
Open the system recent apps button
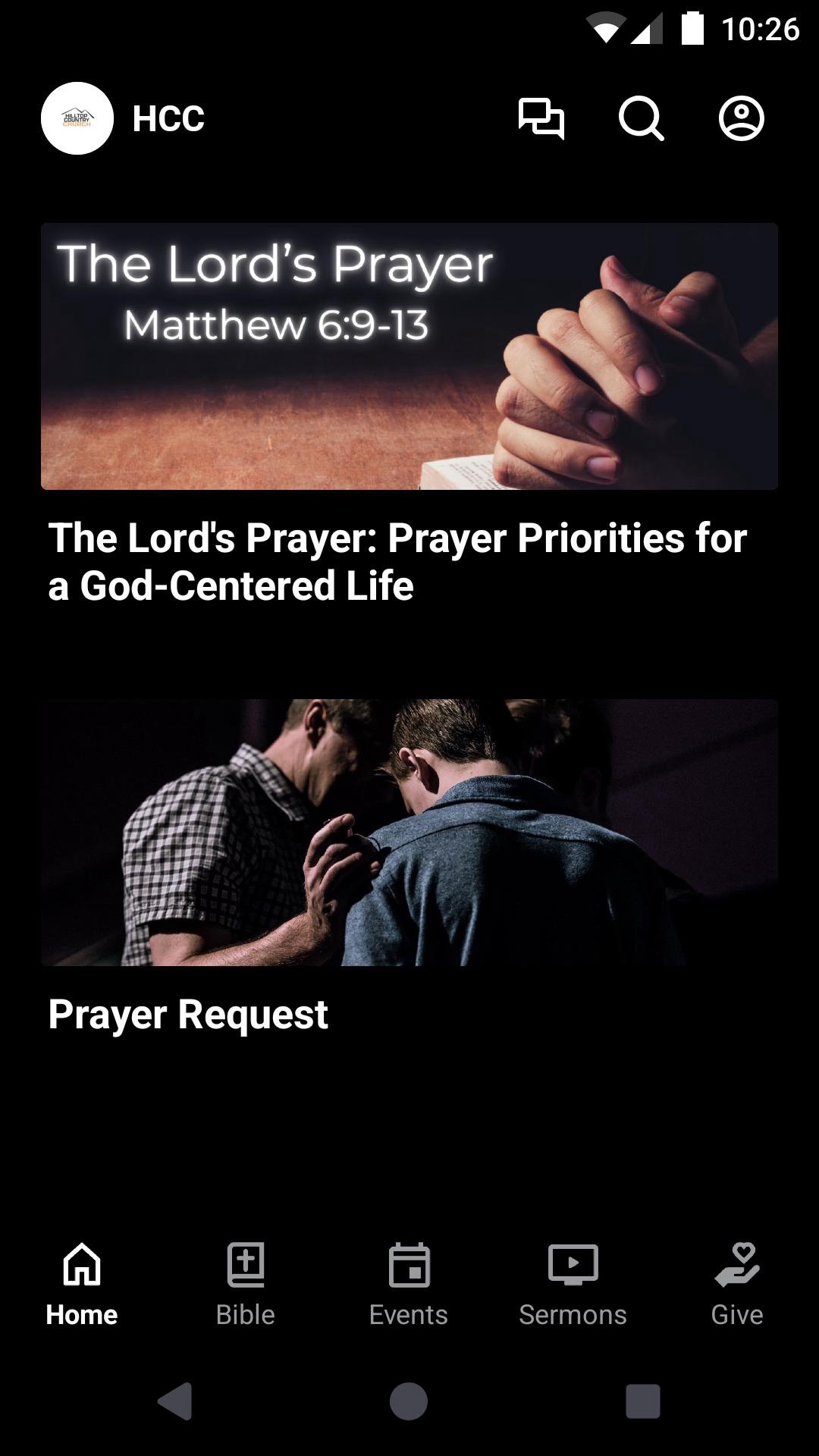point(642,1401)
